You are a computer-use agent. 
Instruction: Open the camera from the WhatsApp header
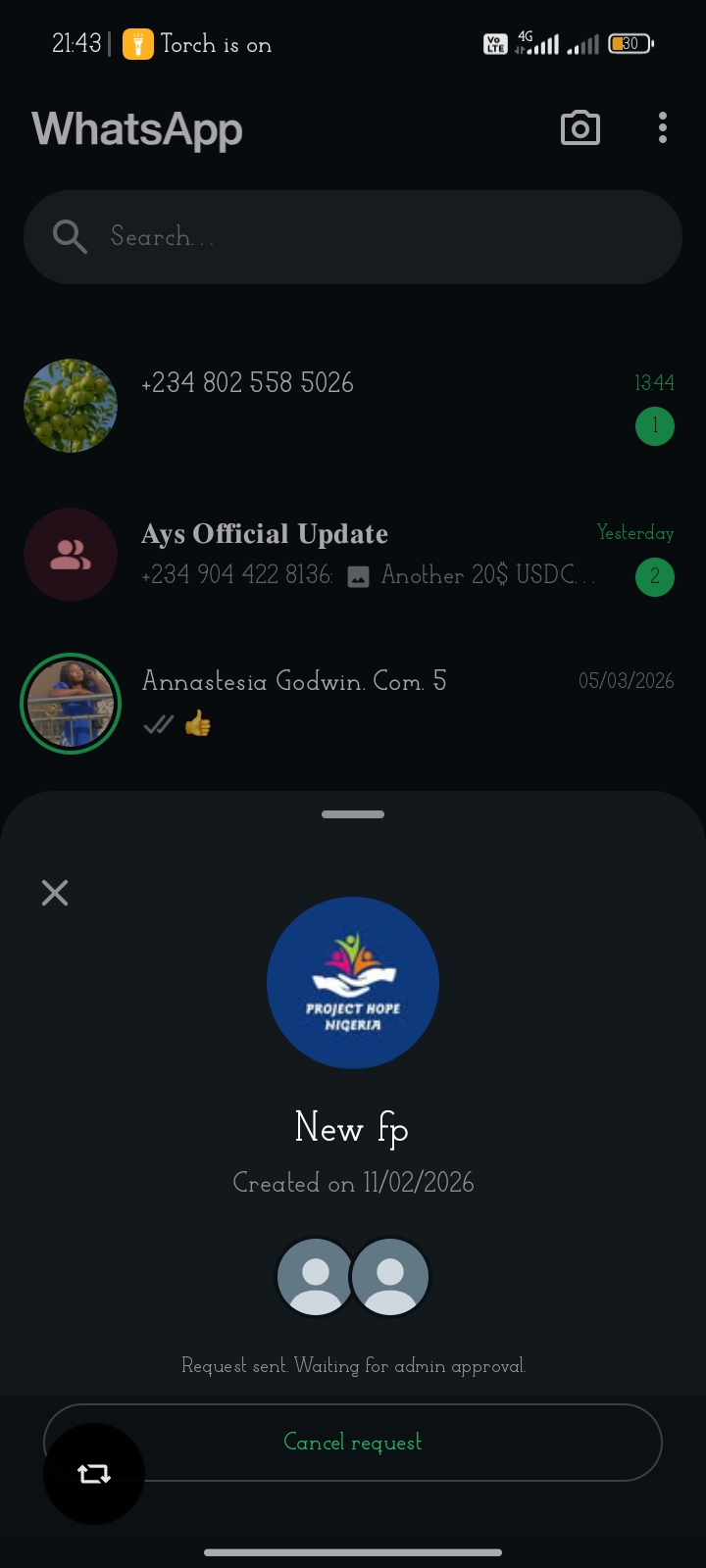click(580, 128)
